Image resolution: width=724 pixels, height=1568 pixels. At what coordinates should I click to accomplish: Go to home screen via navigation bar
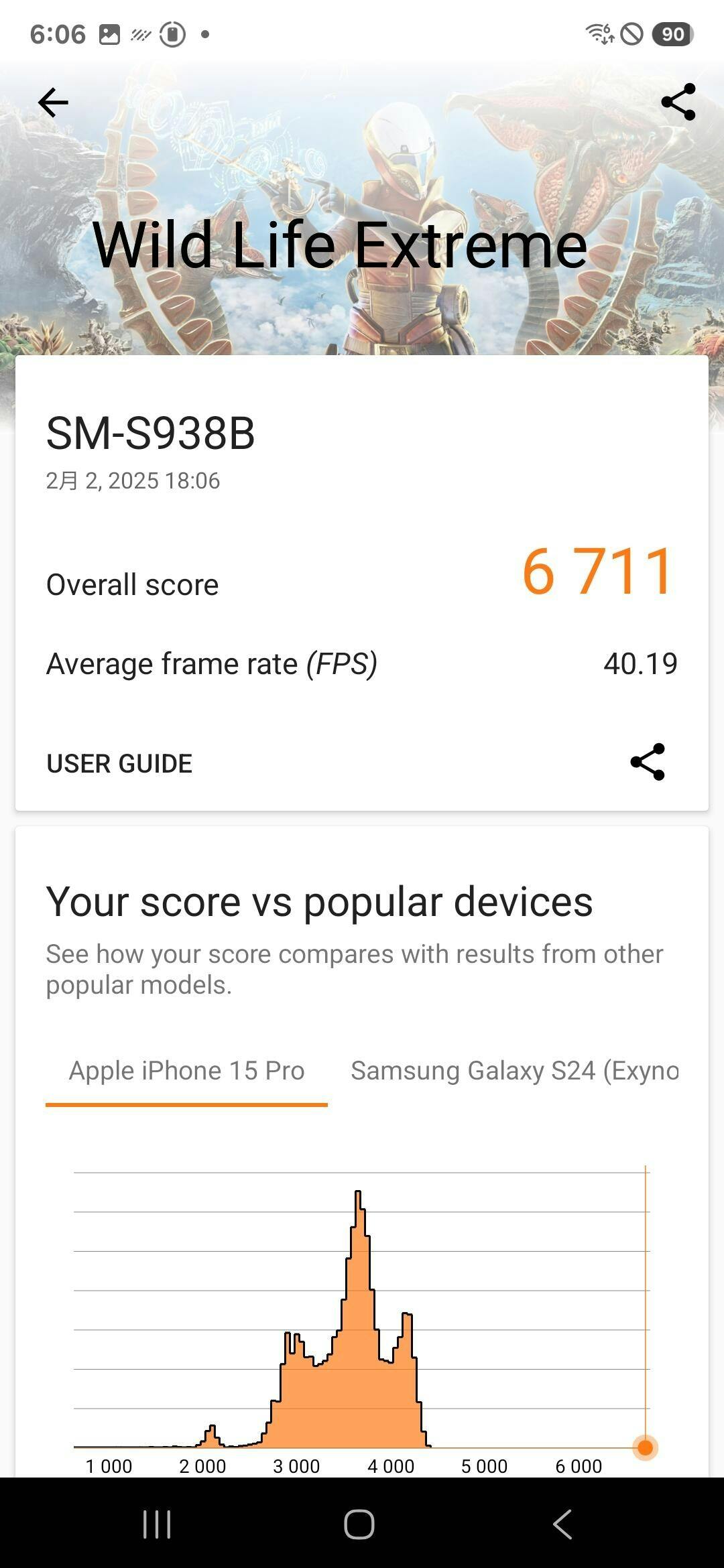coord(359,1524)
